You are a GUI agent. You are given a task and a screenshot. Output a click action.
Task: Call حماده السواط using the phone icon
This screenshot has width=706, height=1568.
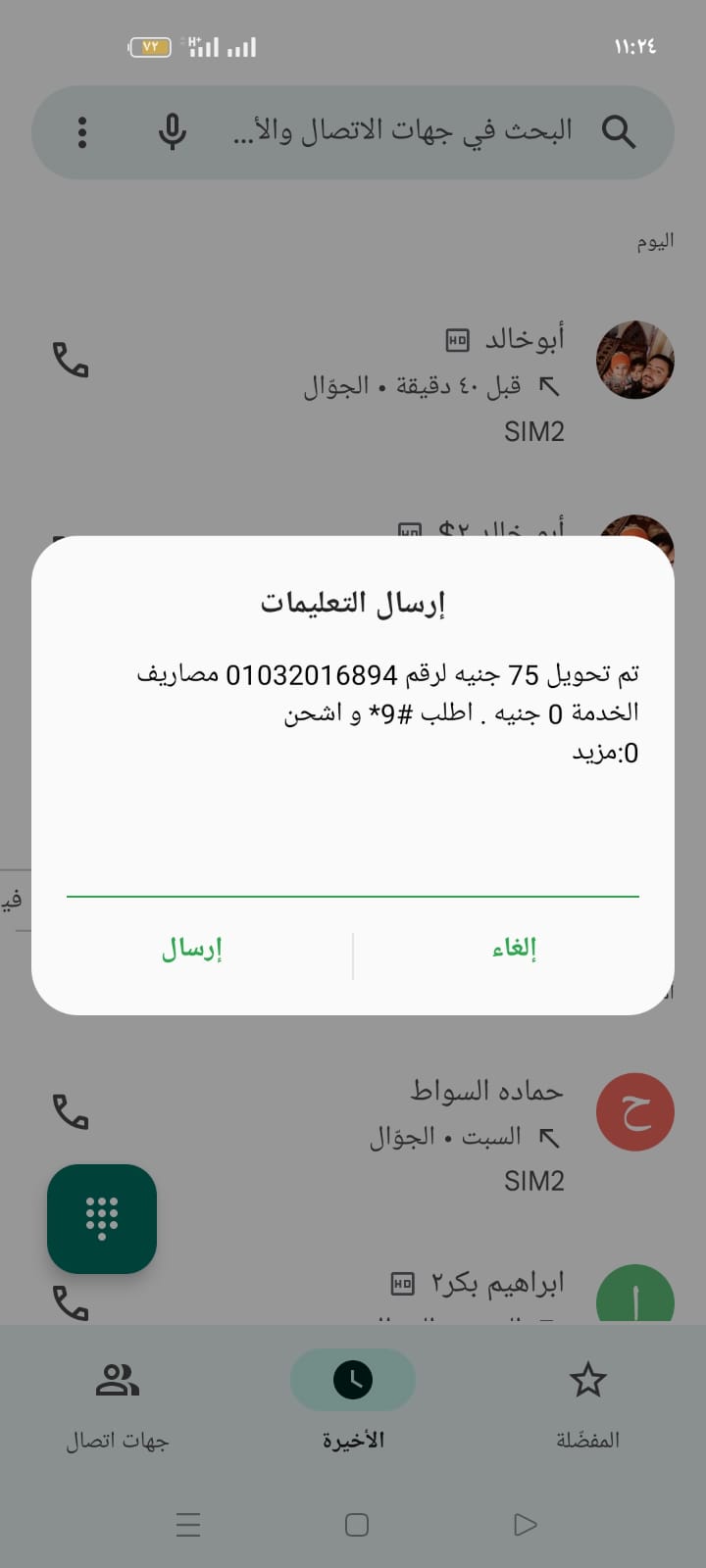click(71, 1111)
